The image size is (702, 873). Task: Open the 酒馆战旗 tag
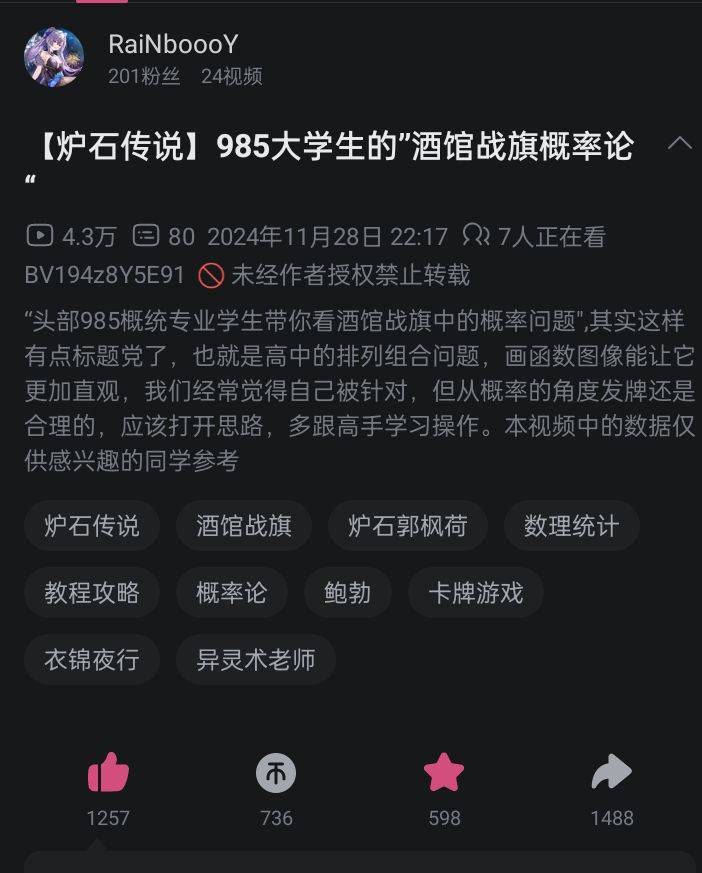[x=244, y=526]
